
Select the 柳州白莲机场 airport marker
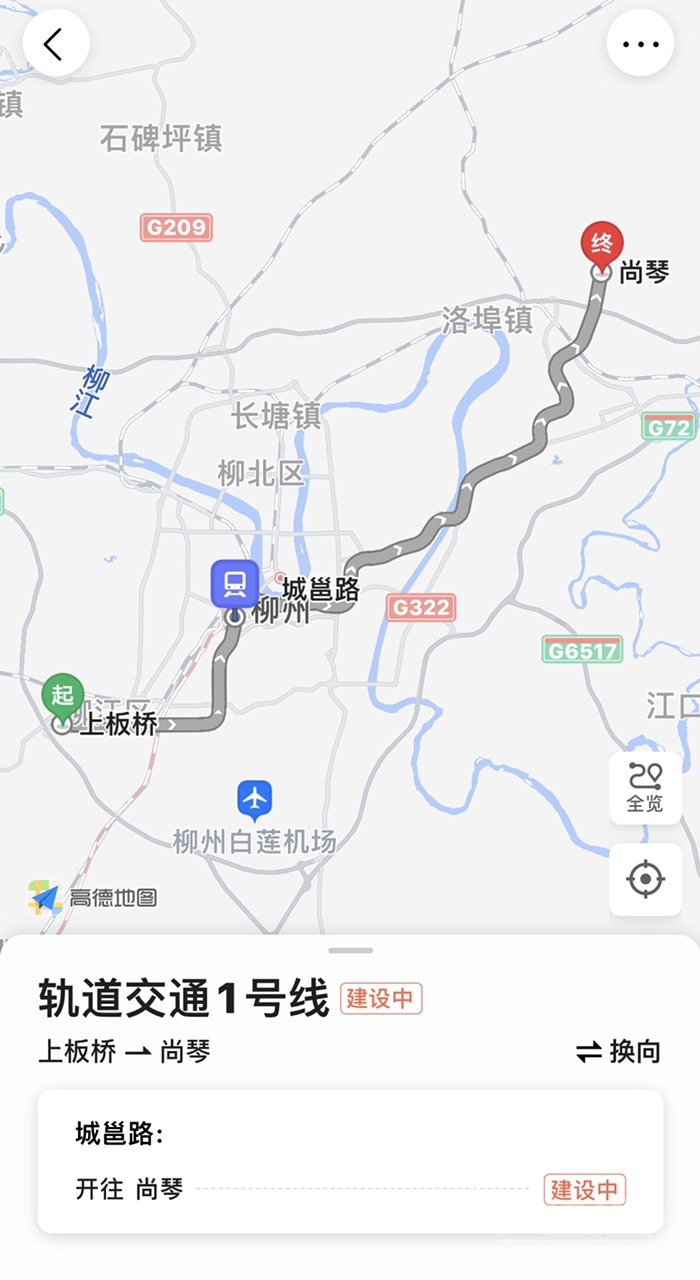pyautogui.click(x=256, y=800)
